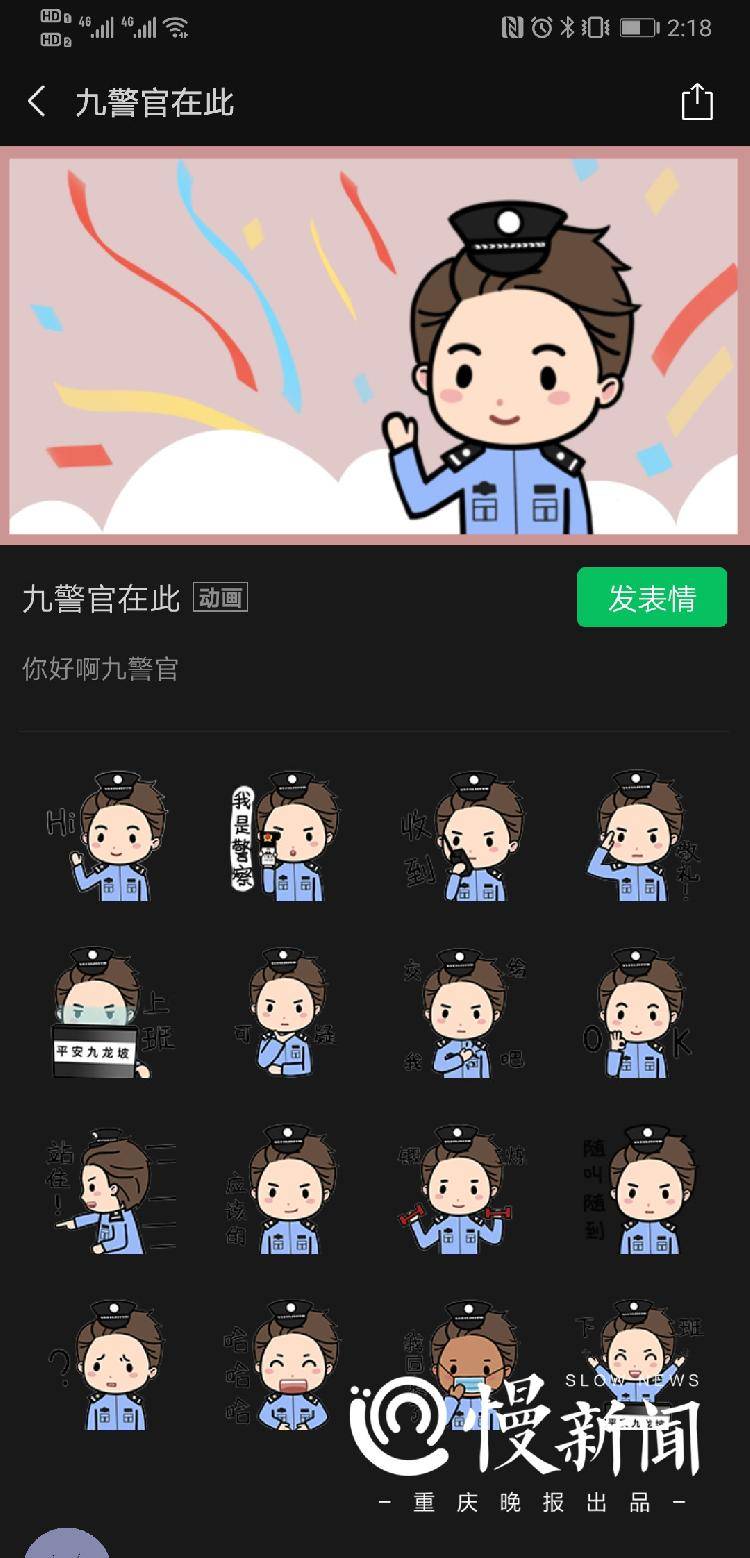Tap the large confetti banner preview image
Image resolution: width=750 pixels, height=1558 pixels.
click(x=375, y=345)
